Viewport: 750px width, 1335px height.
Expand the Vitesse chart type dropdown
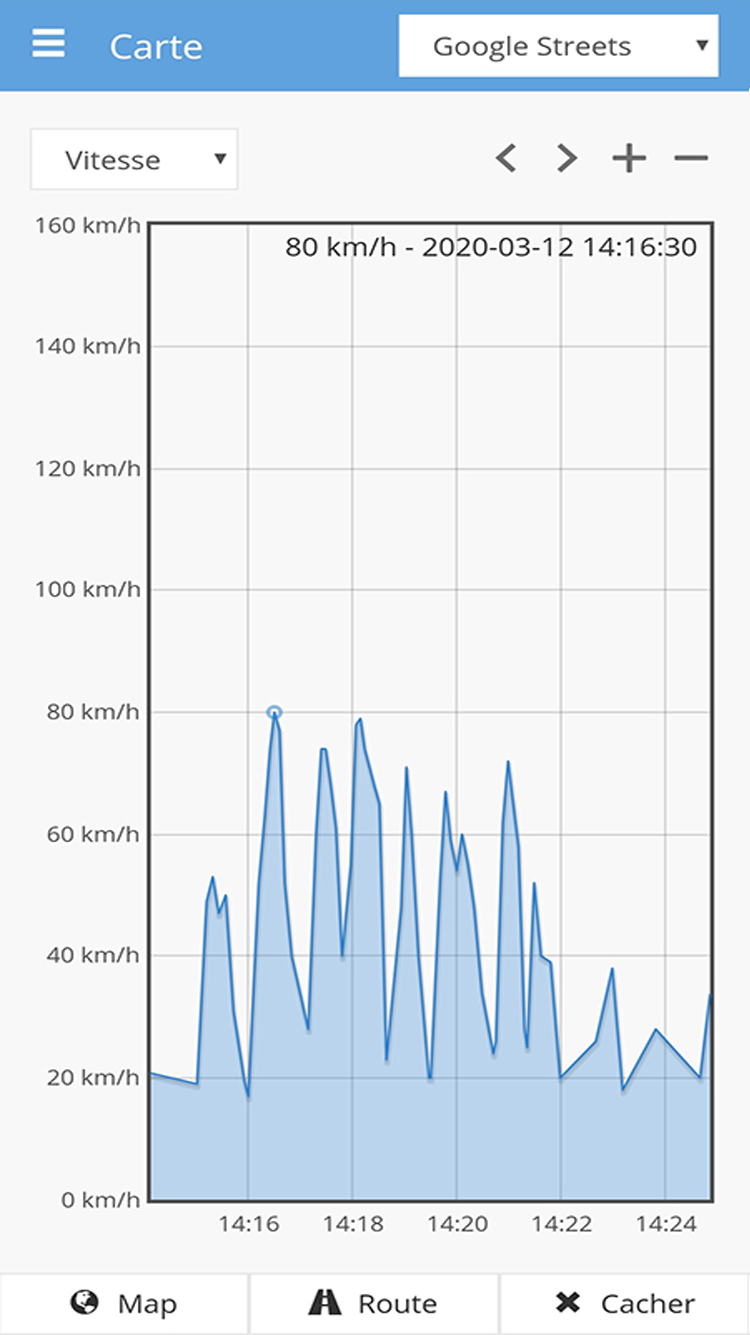coord(134,159)
